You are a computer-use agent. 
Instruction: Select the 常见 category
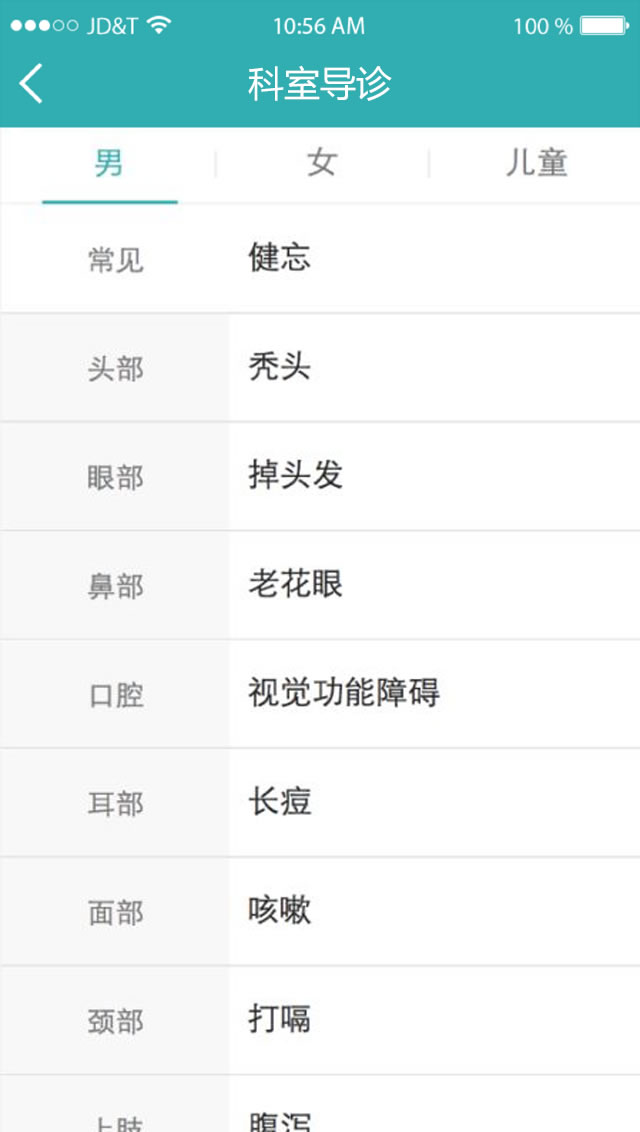(x=115, y=259)
